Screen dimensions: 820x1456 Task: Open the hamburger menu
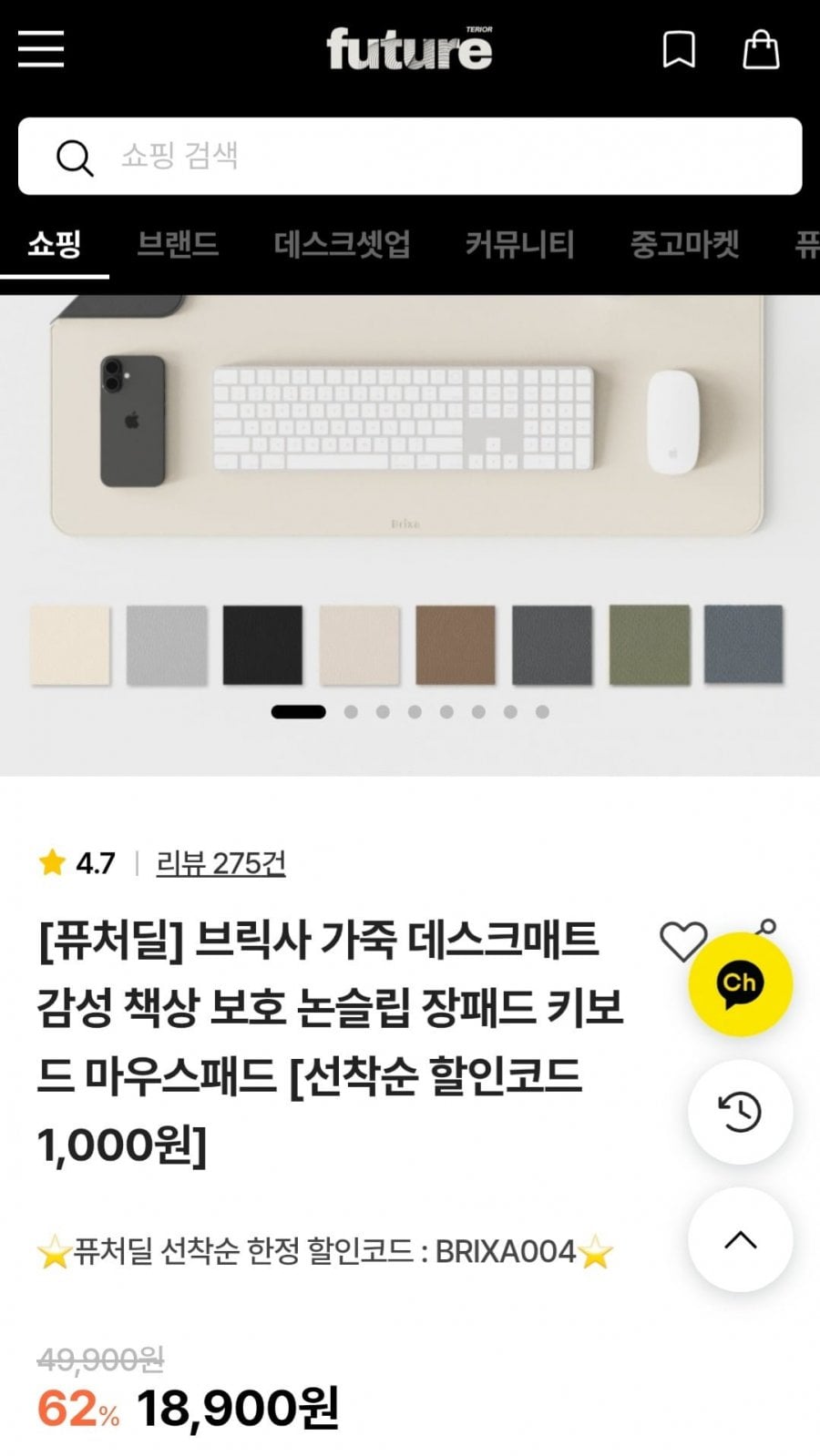click(x=41, y=48)
